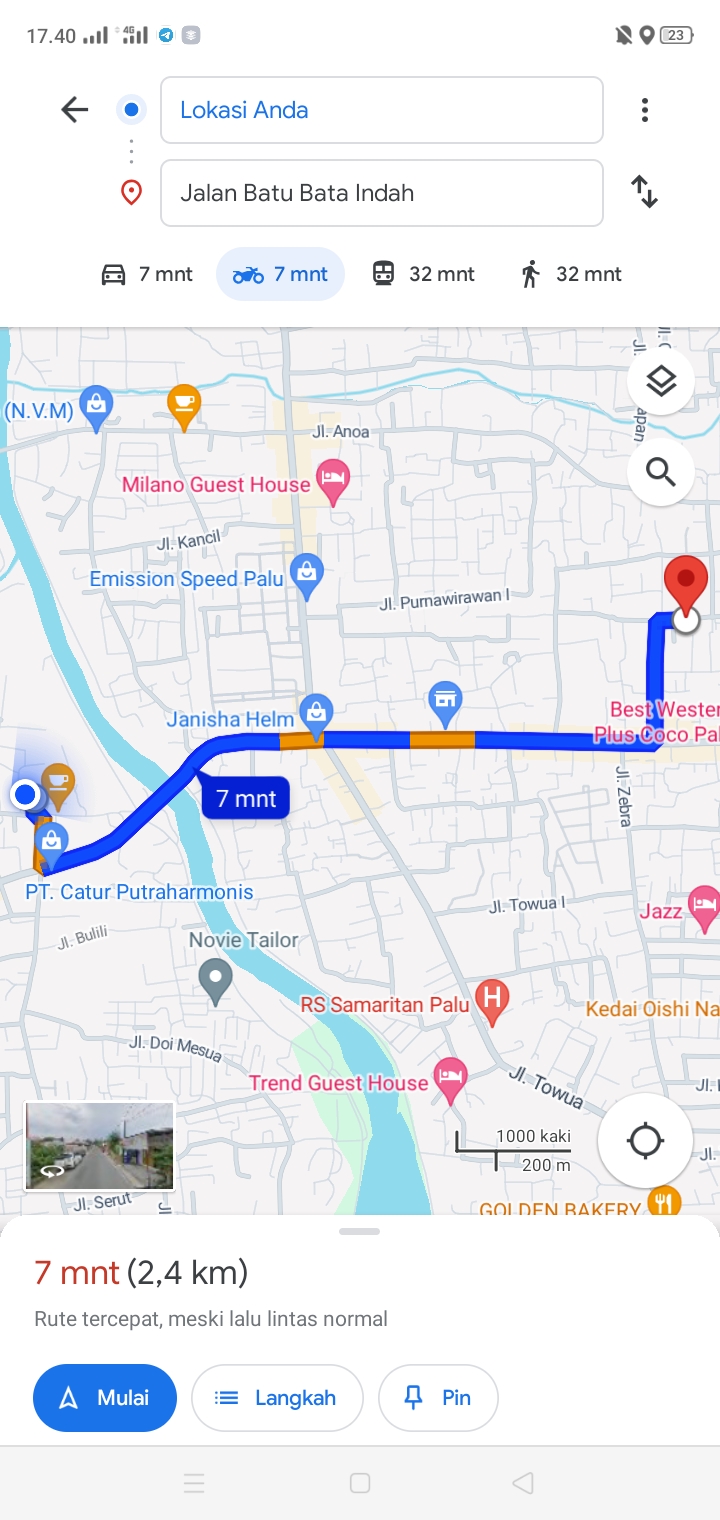Swap start and destination locations
Screen dimensions: 720x1520
point(645,191)
